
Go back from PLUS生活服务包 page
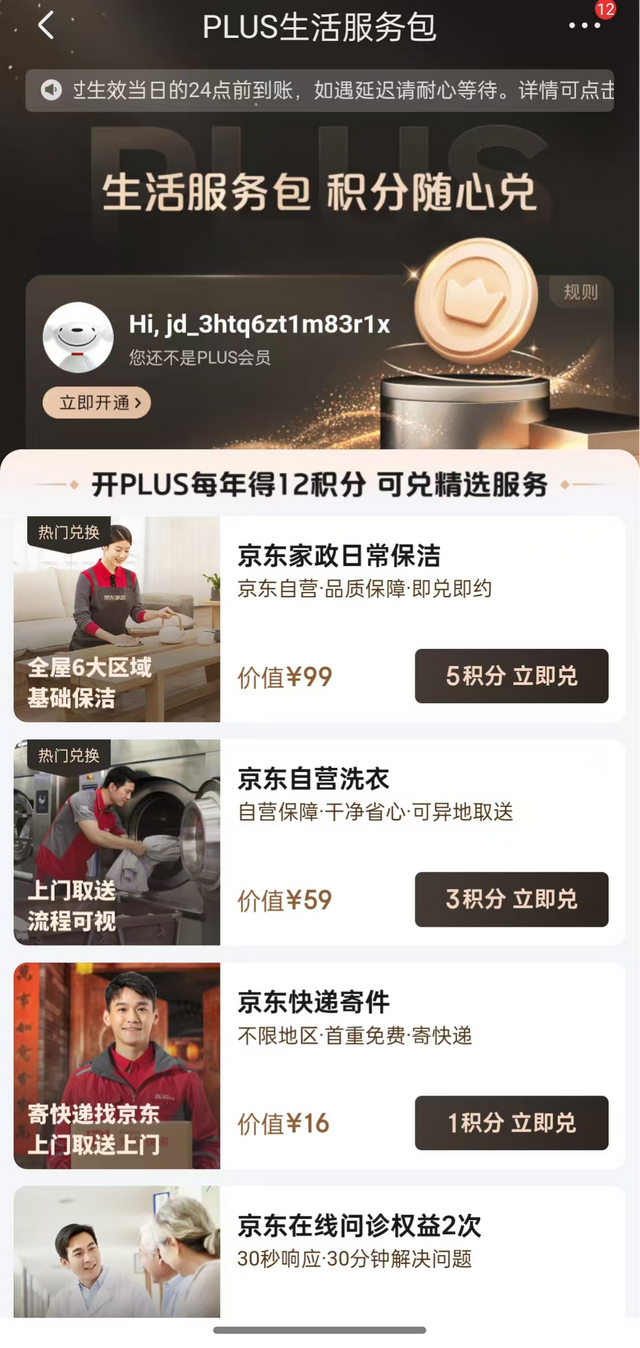46,26
